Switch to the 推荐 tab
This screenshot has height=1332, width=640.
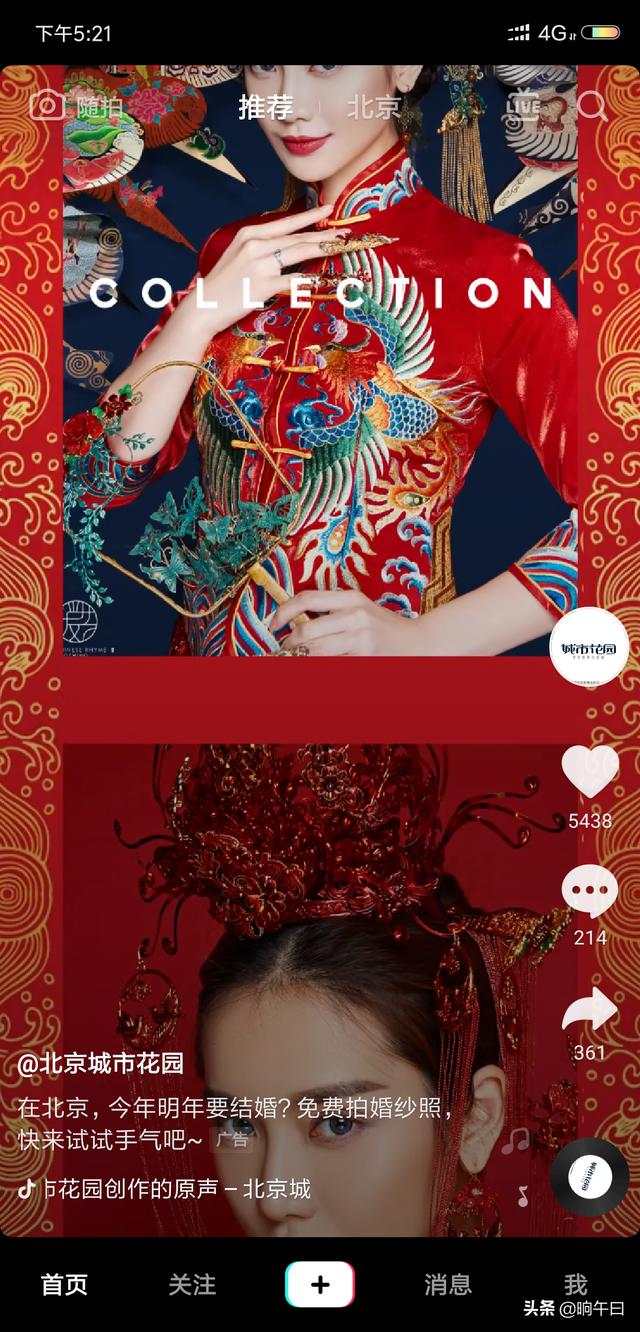click(x=265, y=107)
